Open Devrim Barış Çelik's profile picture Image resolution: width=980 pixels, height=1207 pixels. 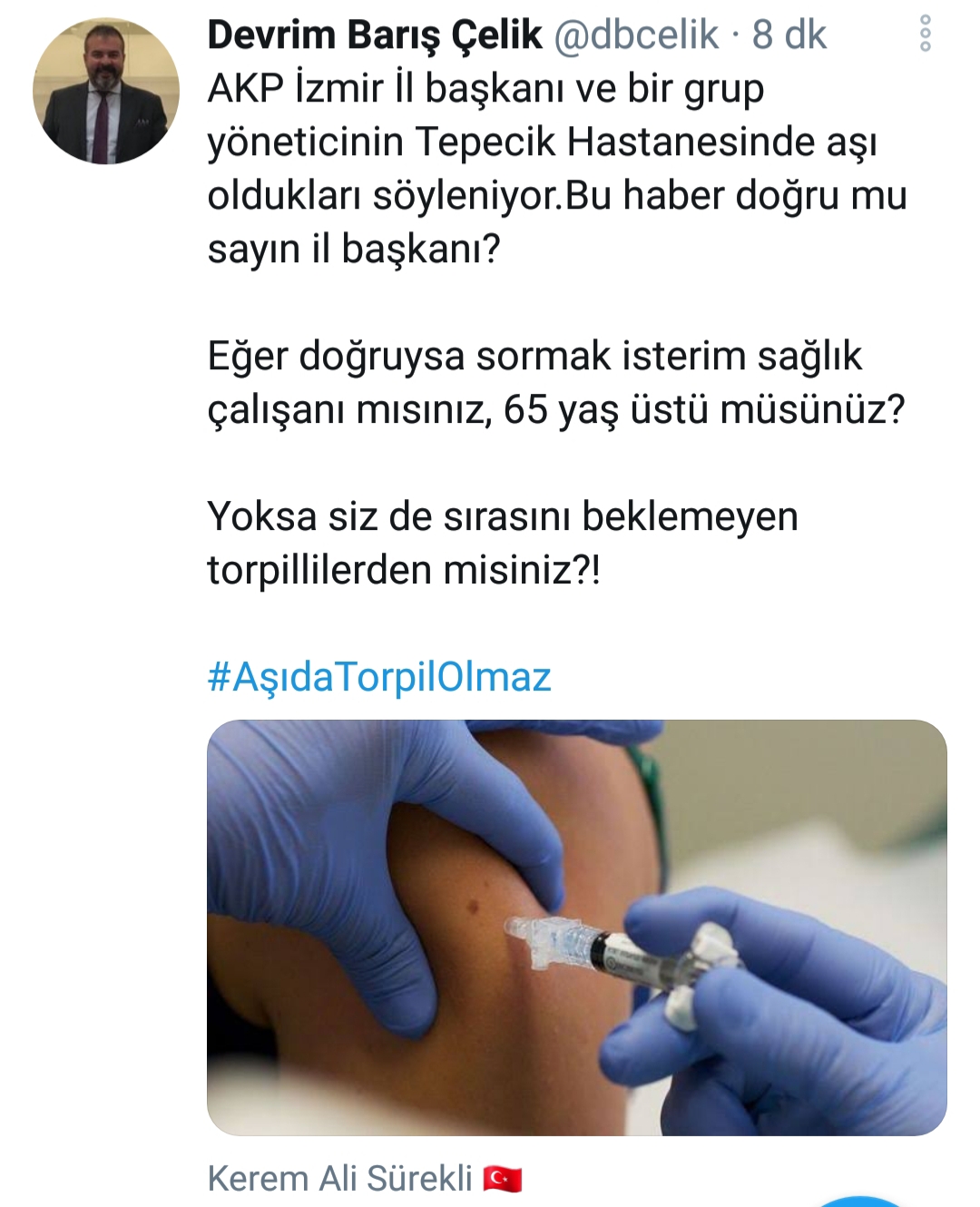pyautogui.click(x=105, y=91)
